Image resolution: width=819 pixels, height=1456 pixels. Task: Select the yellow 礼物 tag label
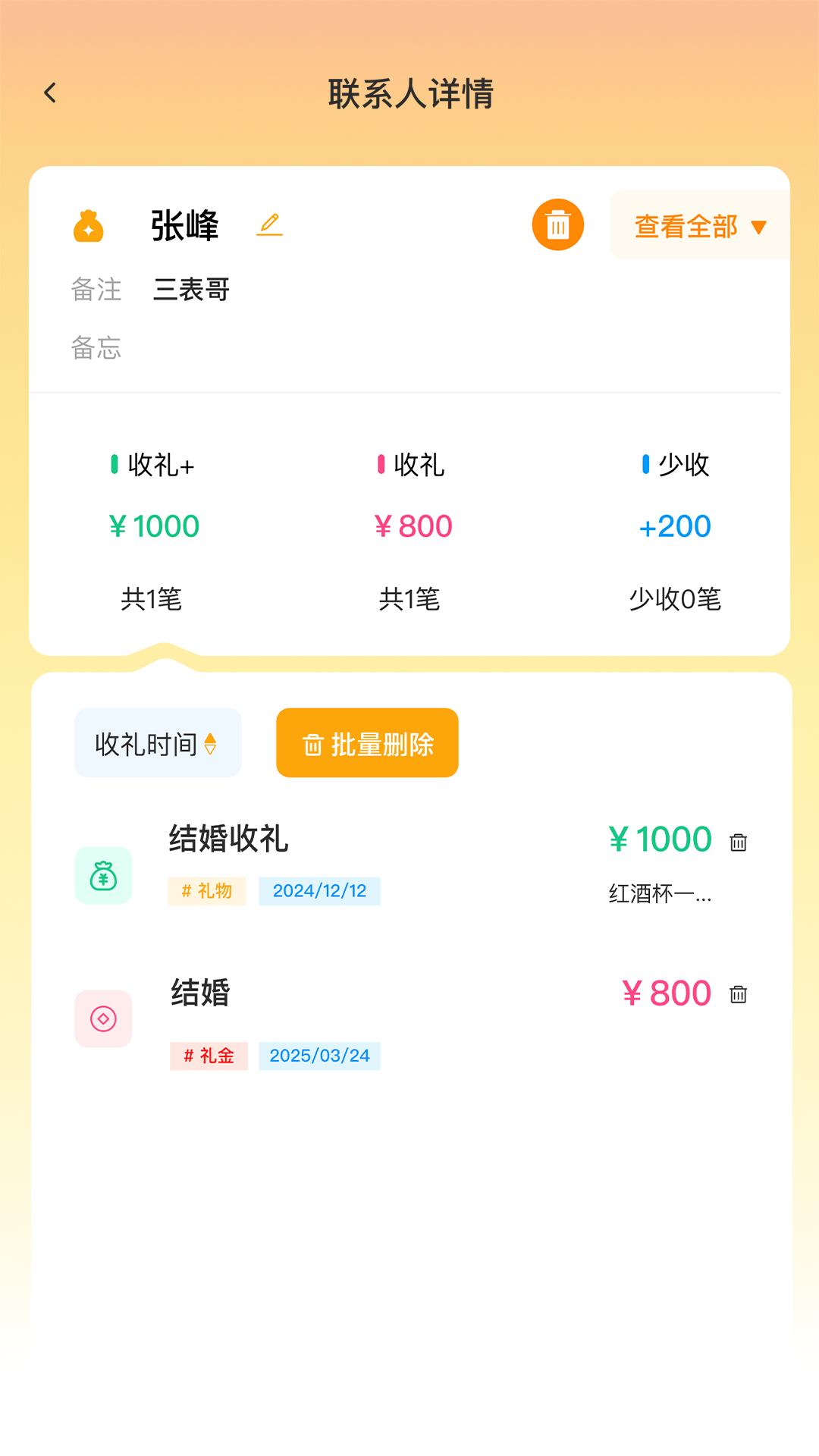click(x=206, y=892)
